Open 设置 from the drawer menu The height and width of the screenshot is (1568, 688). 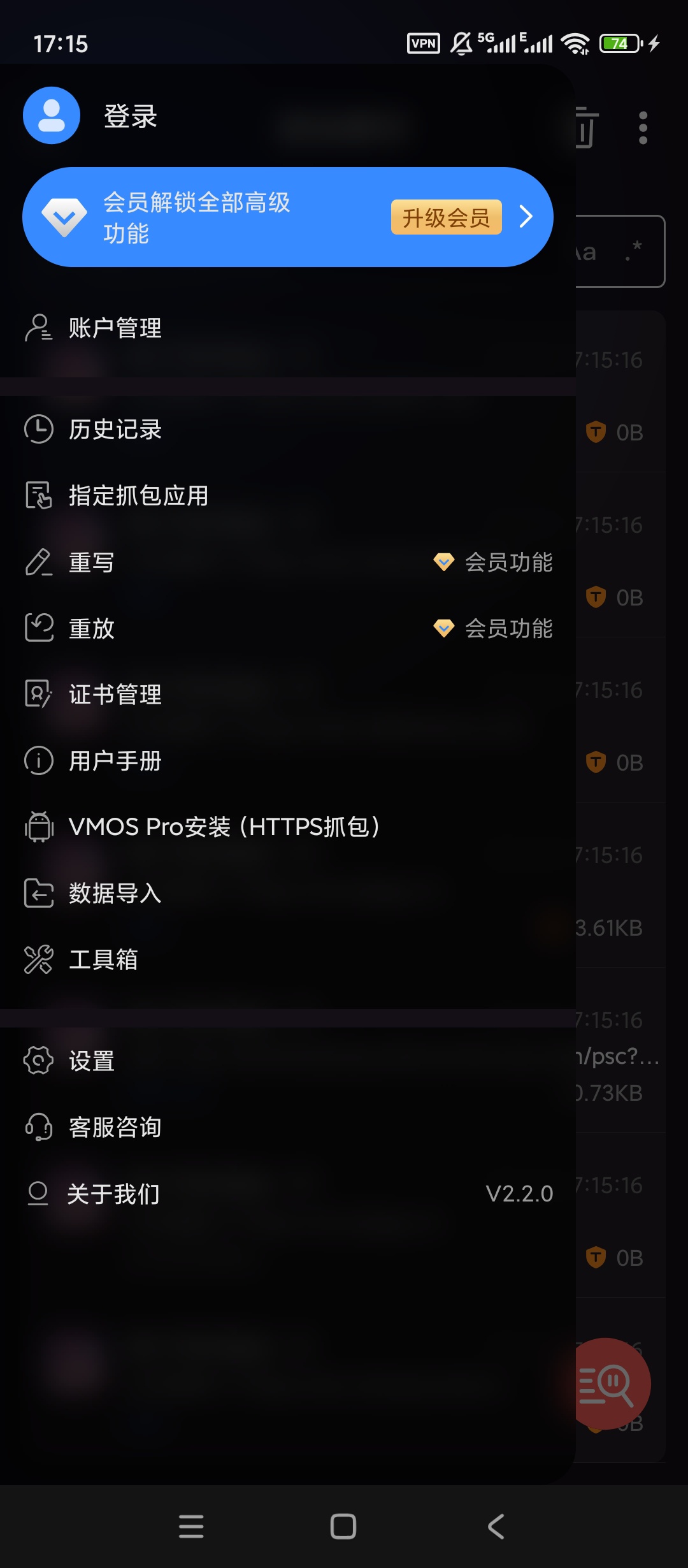click(x=91, y=1060)
